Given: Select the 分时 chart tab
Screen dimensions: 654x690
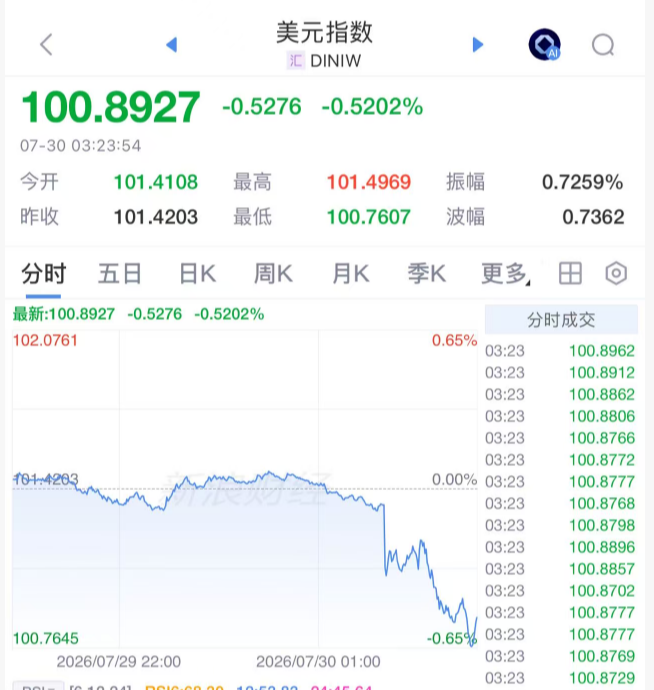Looking at the screenshot, I should tap(44, 274).
